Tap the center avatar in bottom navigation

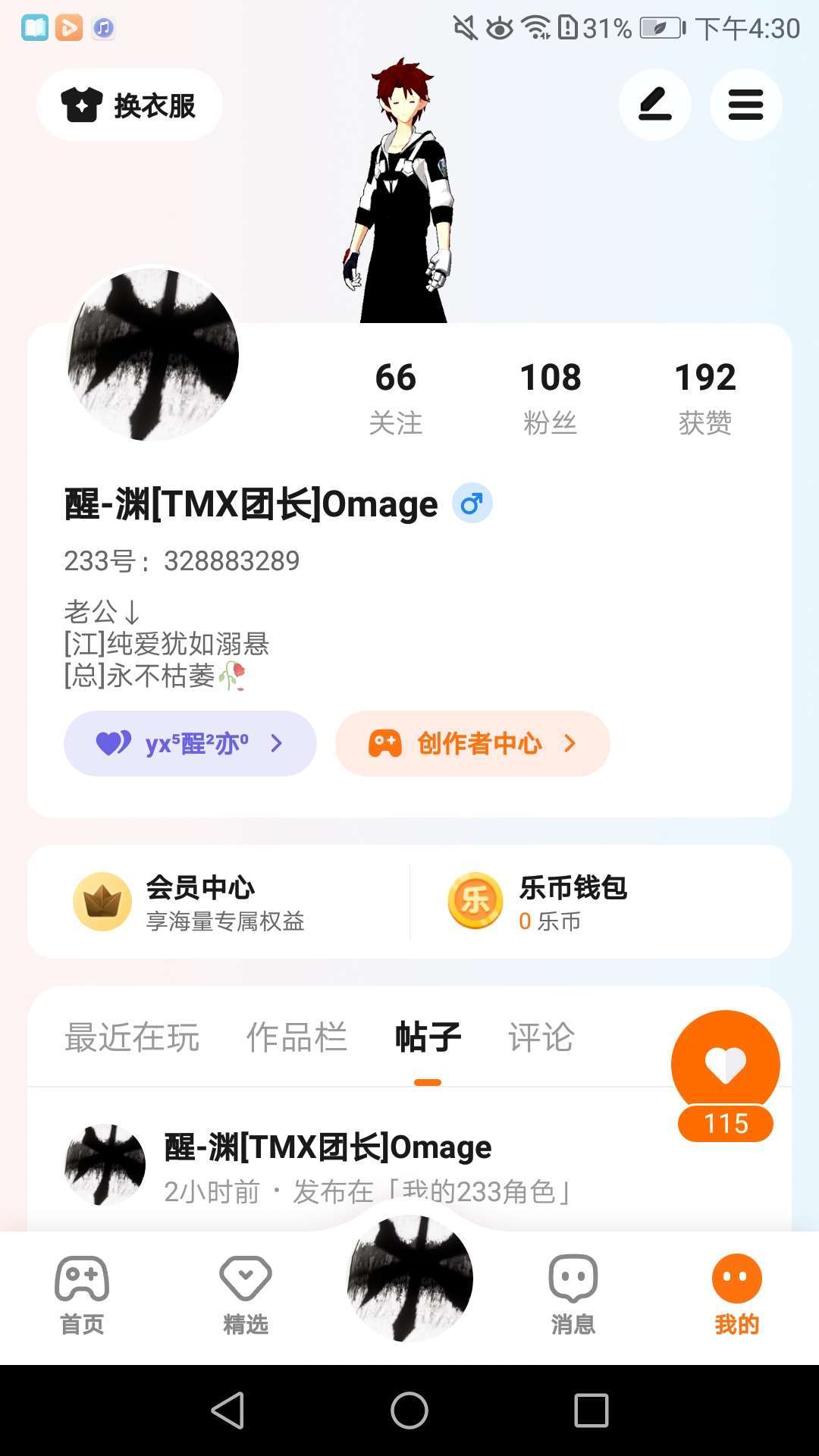[x=409, y=1279]
